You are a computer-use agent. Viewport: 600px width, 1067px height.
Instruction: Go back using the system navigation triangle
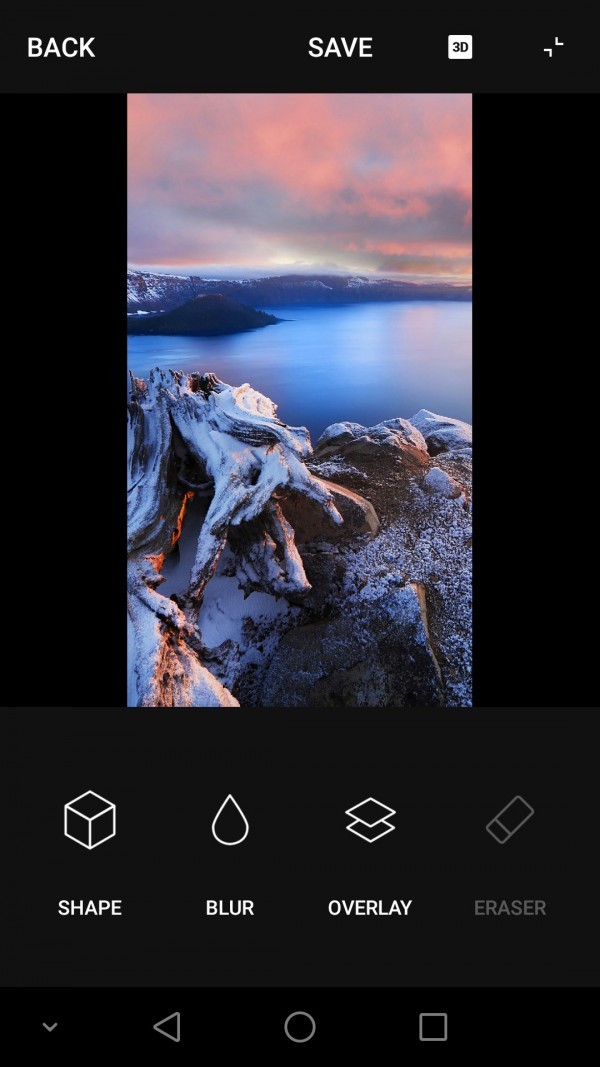tap(167, 1026)
